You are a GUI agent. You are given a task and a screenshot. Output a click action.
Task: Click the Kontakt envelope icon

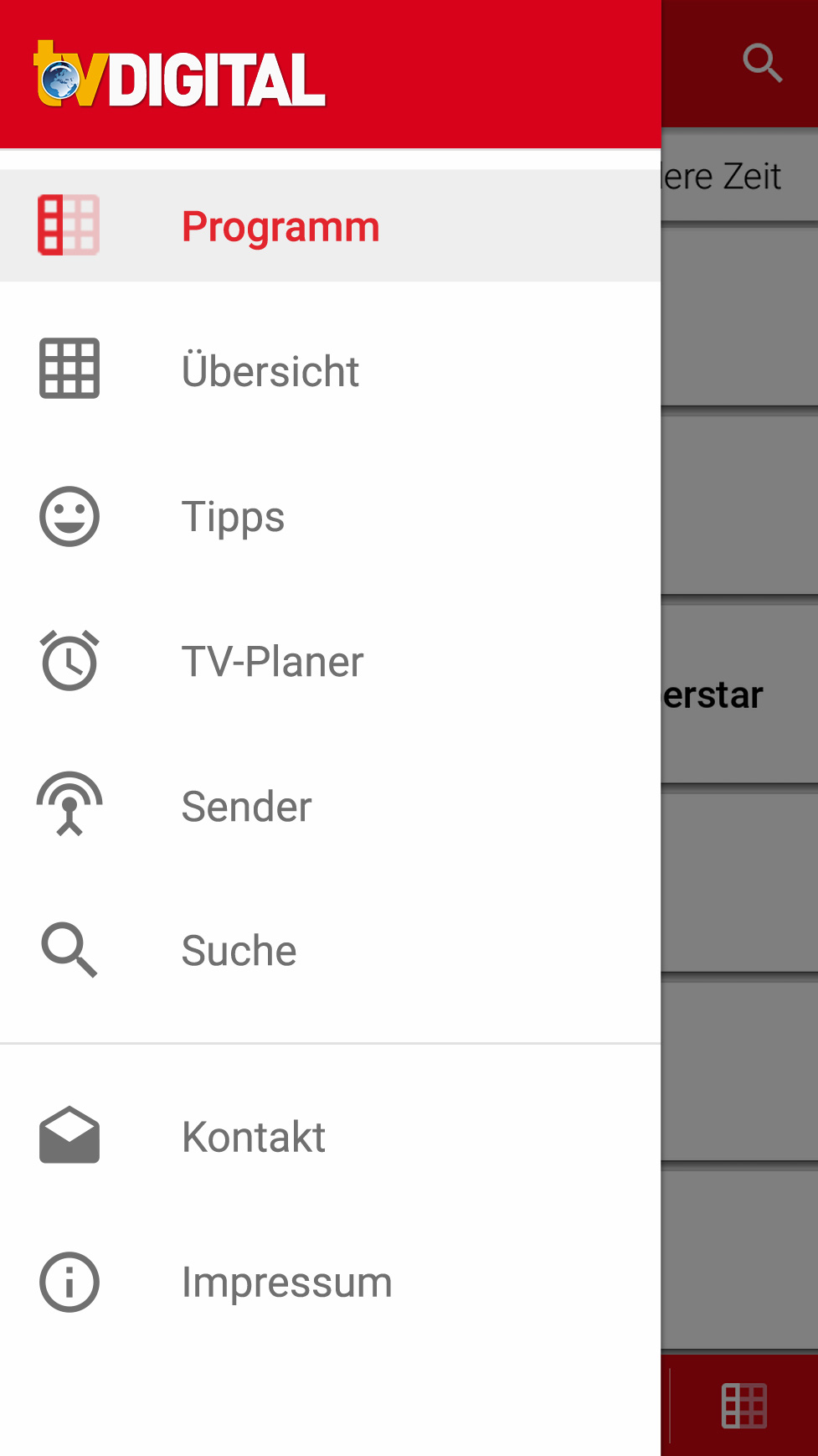point(69,1136)
